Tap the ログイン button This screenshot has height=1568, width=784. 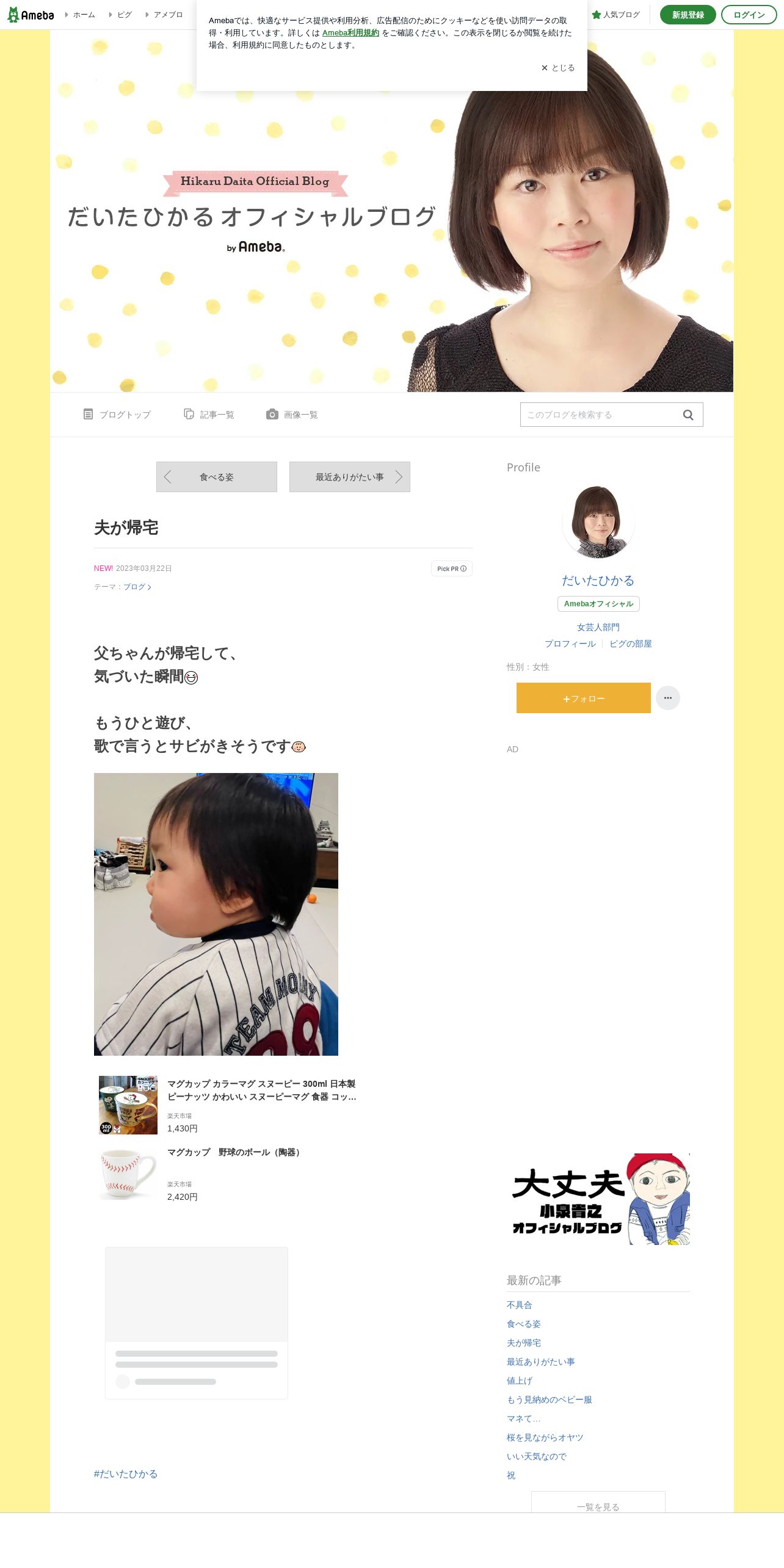click(x=749, y=15)
